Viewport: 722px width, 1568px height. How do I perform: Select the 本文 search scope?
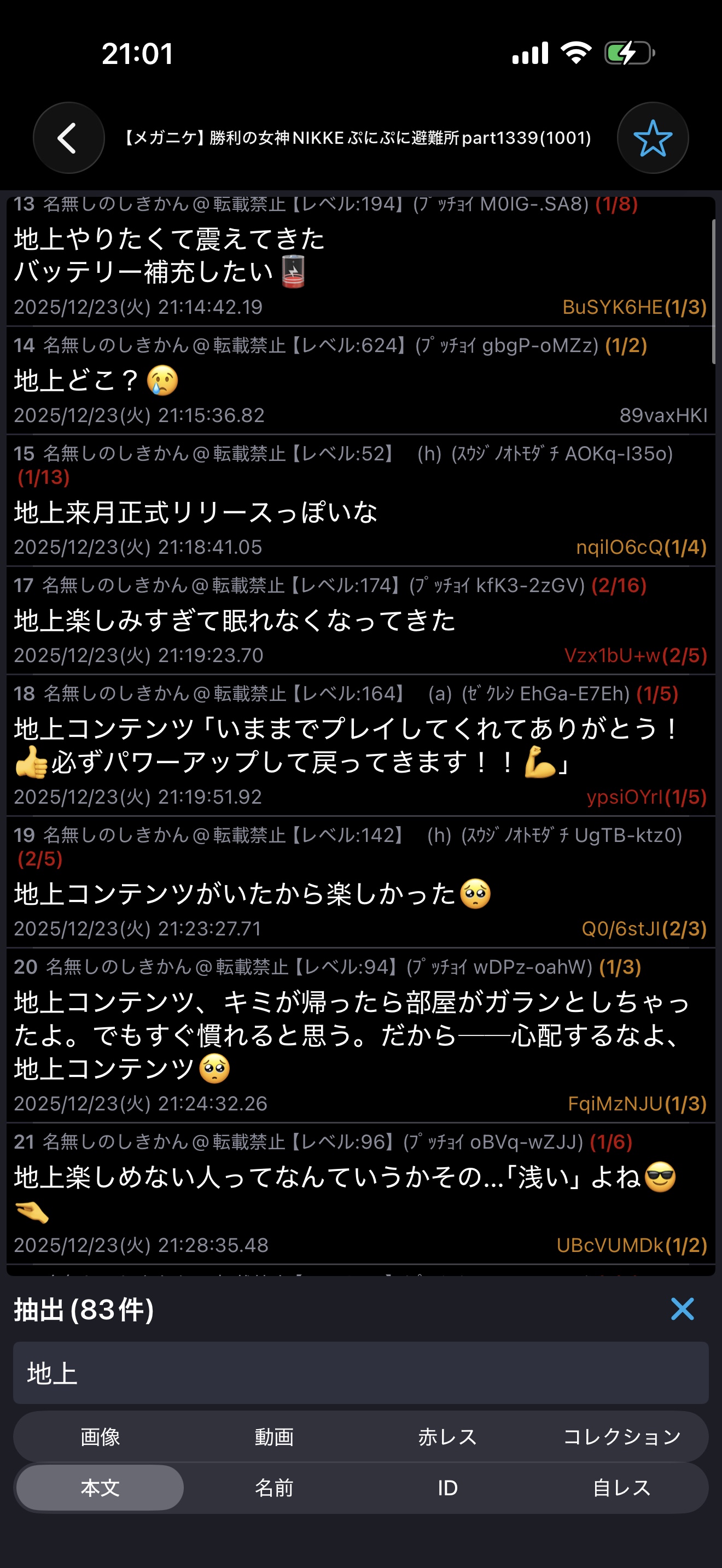pos(101,1488)
